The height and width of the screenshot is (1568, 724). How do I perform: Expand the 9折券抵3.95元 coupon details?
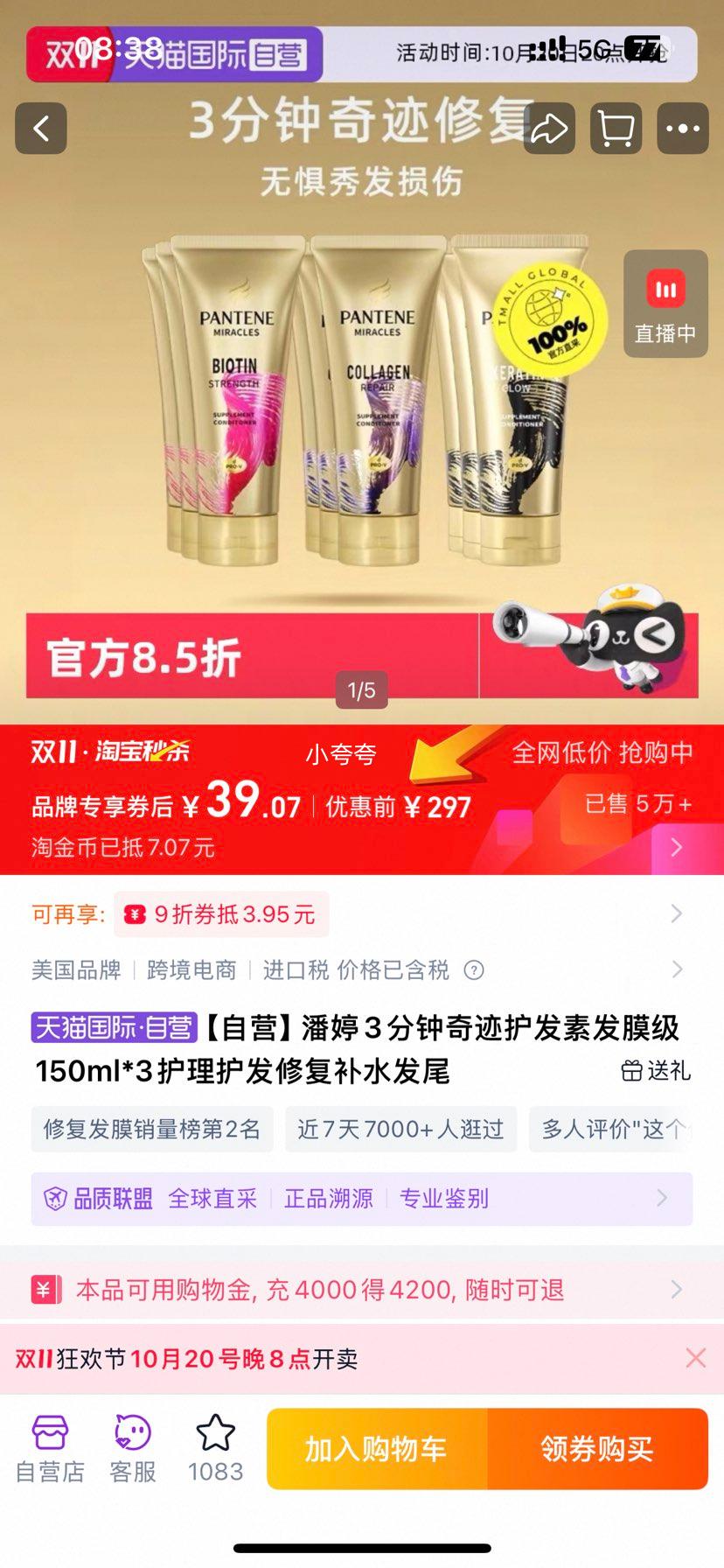click(677, 913)
